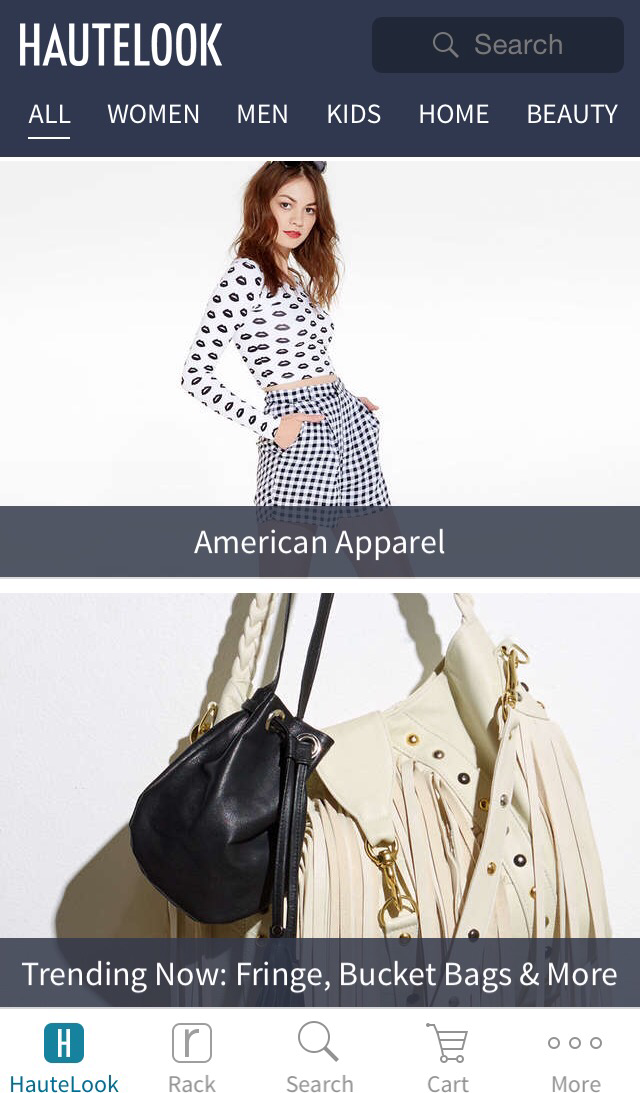
Task: Switch to the BEAUTY category
Action: tap(572, 114)
